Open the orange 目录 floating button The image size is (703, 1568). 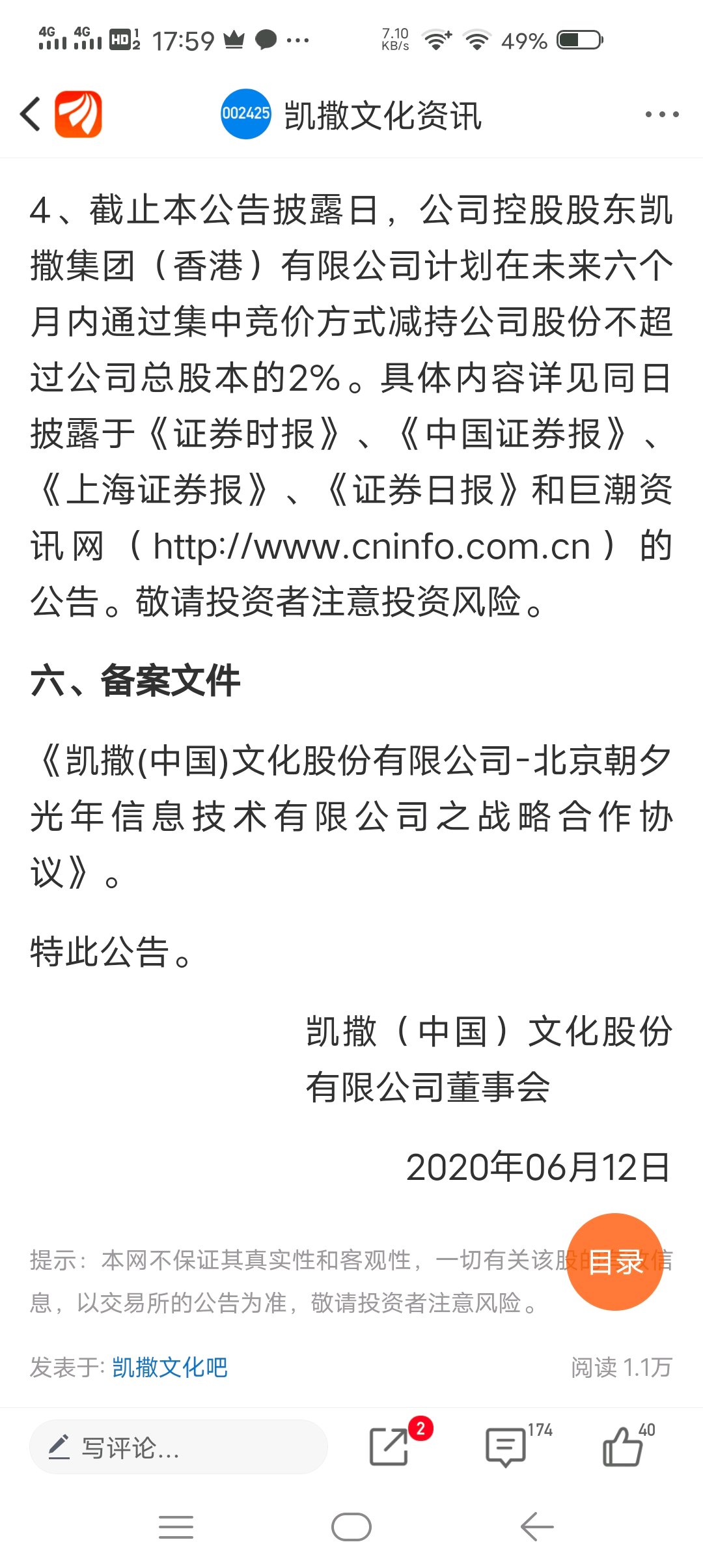(615, 1262)
